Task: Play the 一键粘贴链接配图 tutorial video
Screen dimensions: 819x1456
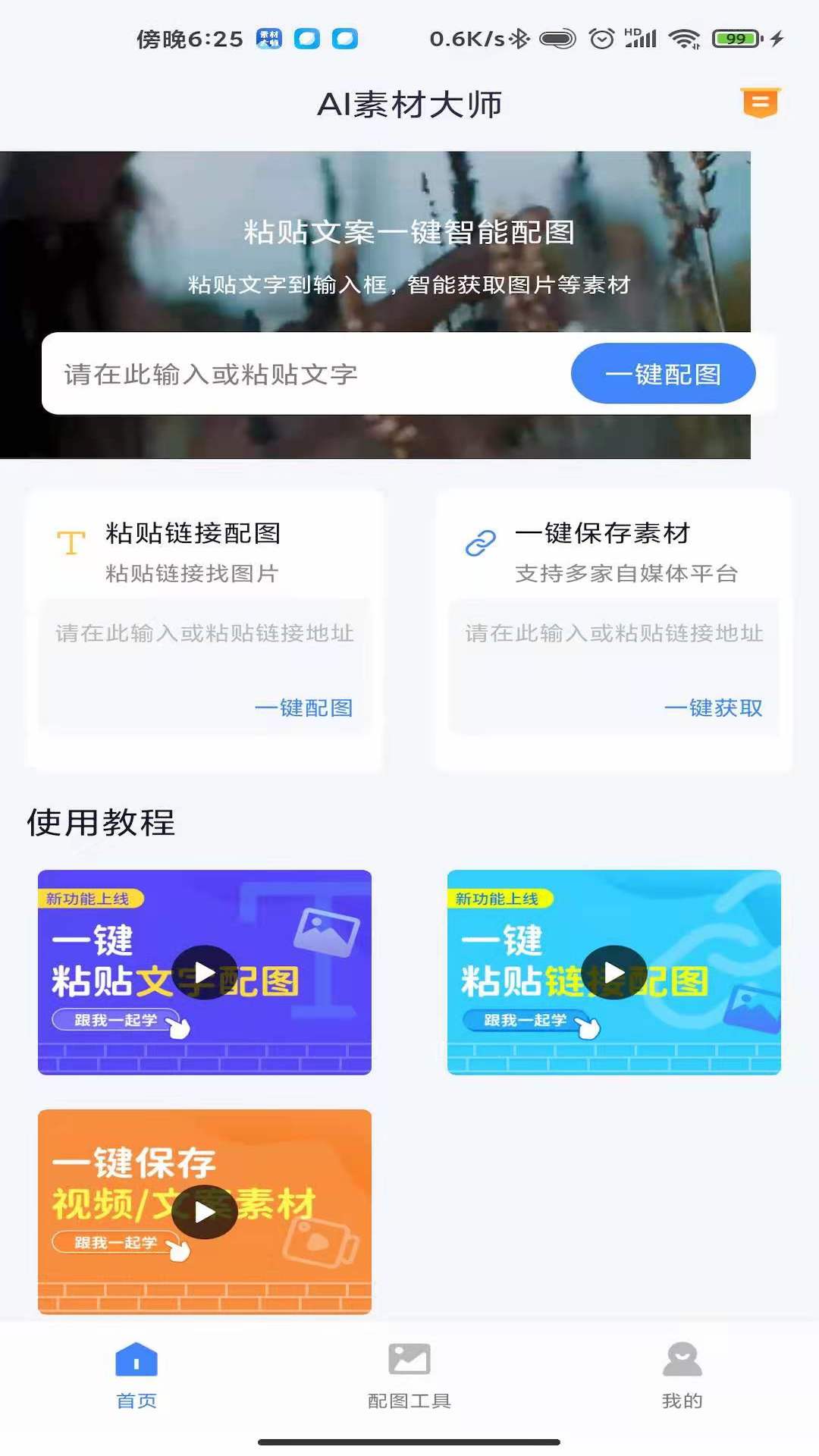Action: [x=614, y=972]
